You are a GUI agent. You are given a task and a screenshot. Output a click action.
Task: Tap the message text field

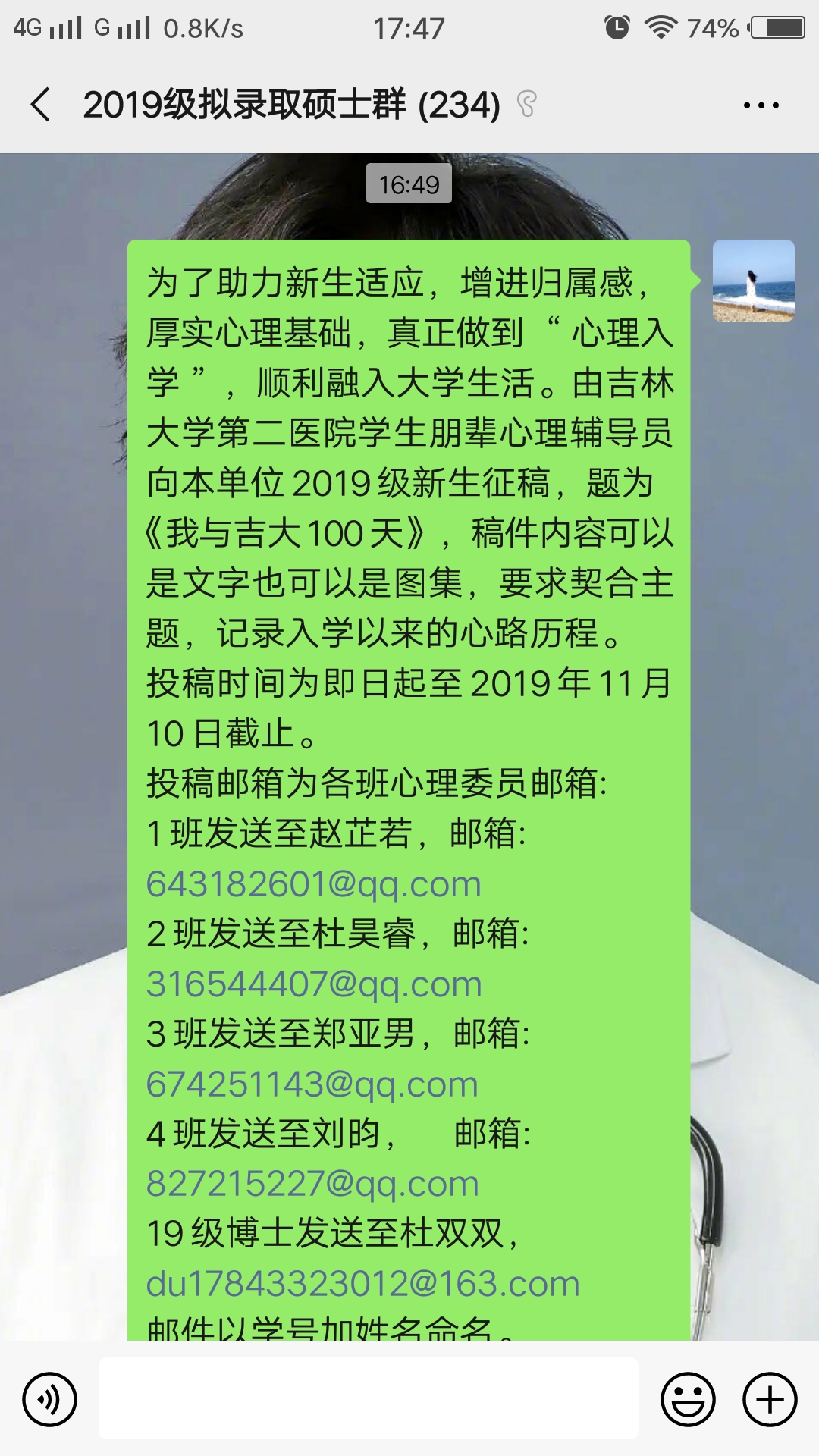368,1398
